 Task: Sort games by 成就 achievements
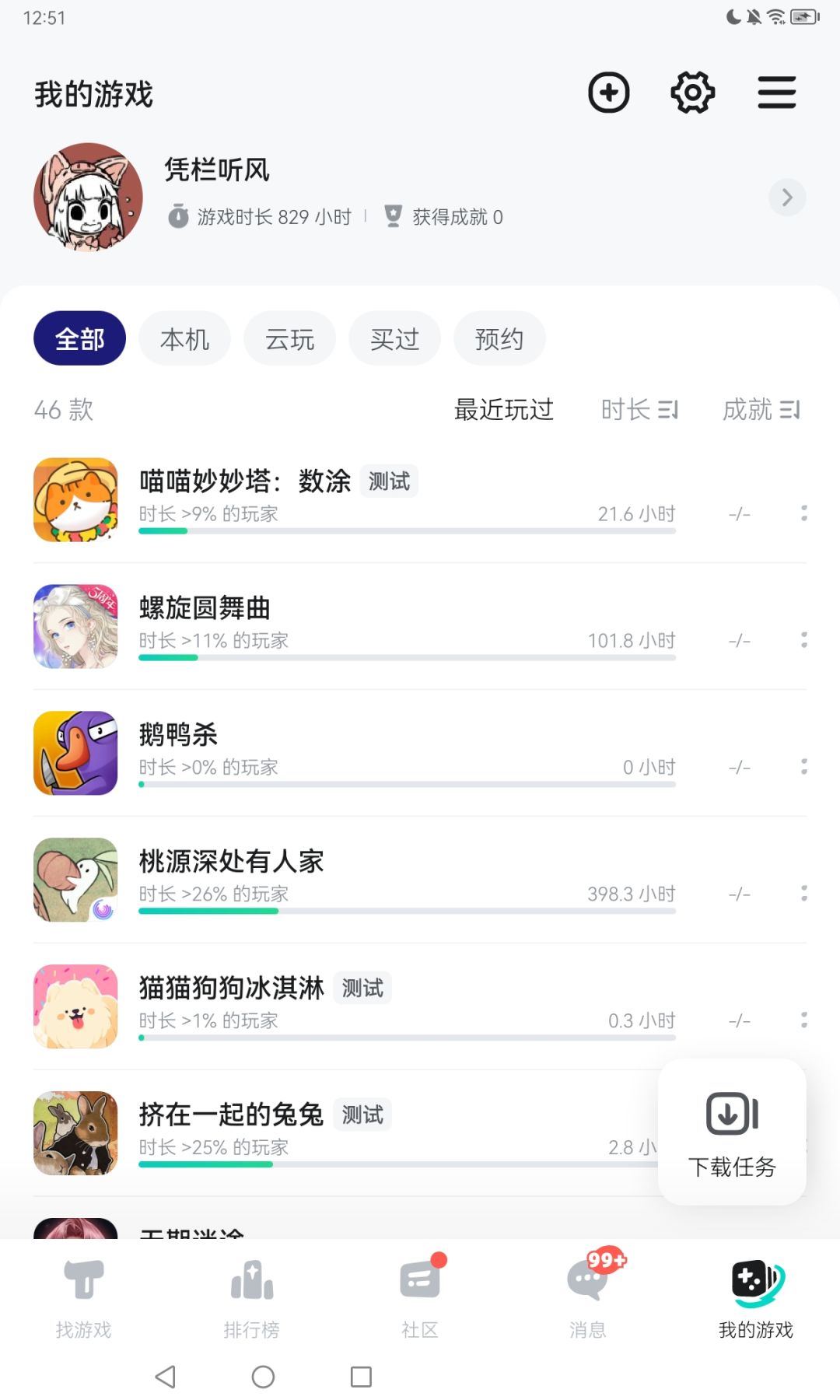[763, 410]
